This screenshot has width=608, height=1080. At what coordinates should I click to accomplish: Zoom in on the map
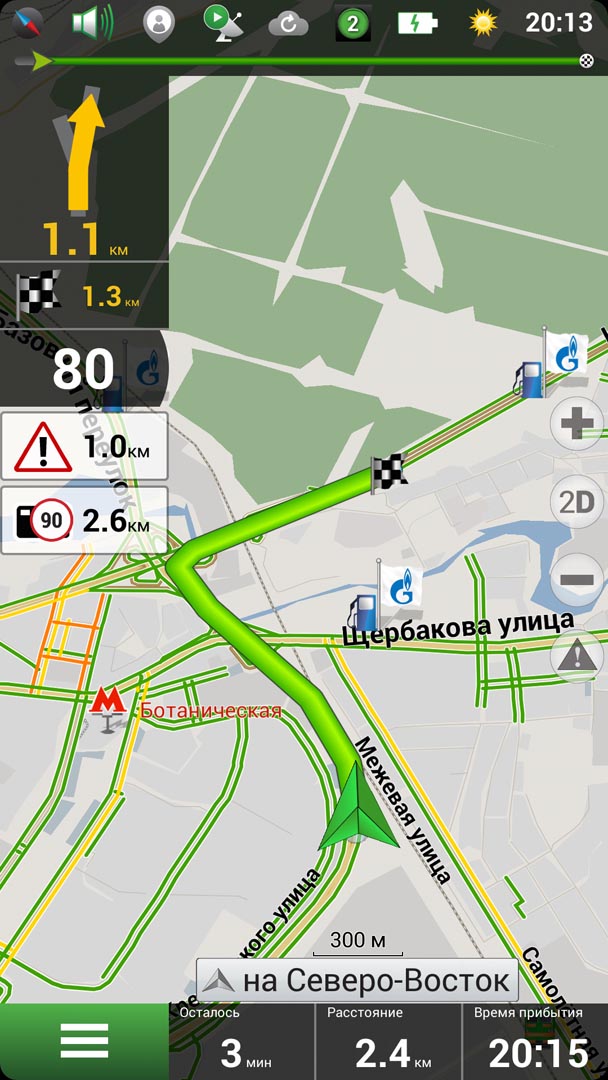click(577, 424)
